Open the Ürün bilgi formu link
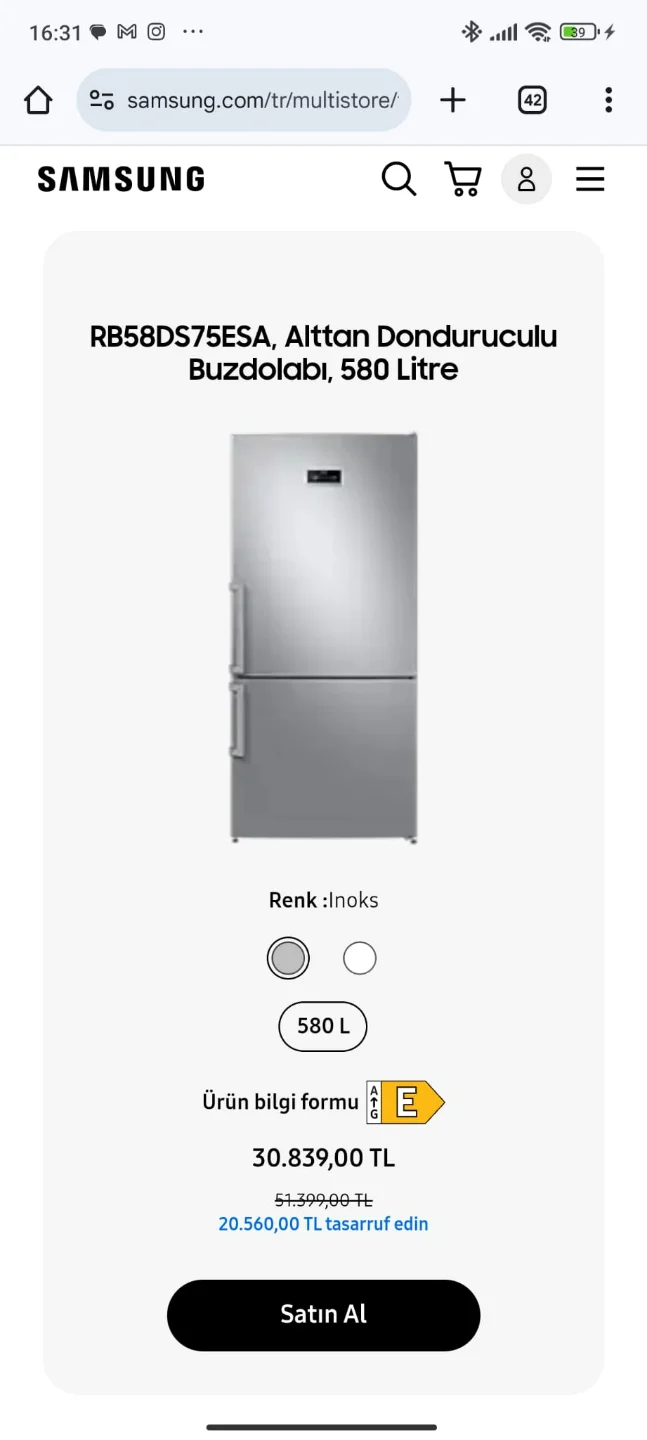The image size is (647, 1440). click(x=280, y=1102)
